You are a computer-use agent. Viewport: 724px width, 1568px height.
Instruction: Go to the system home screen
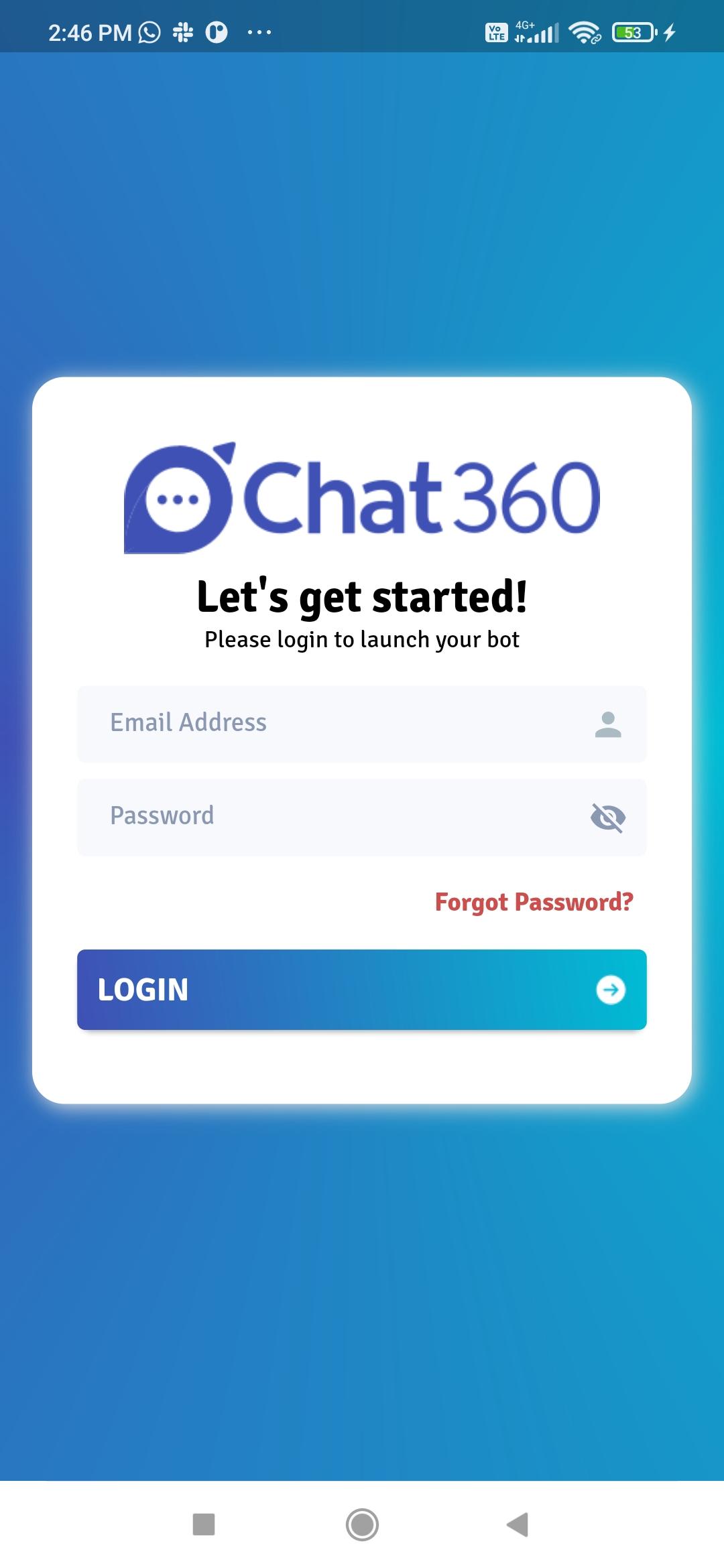pyautogui.click(x=362, y=1524)
